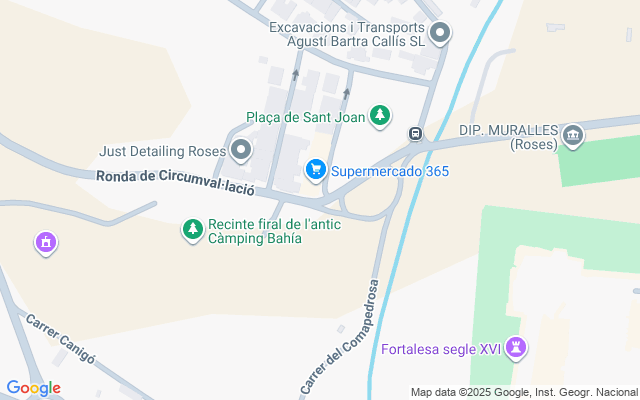This screenshot has width=640, height=400.
Task: Select the DIP. MURALLES museum marker
Action: pyautogui.click(x=573, y=136)
